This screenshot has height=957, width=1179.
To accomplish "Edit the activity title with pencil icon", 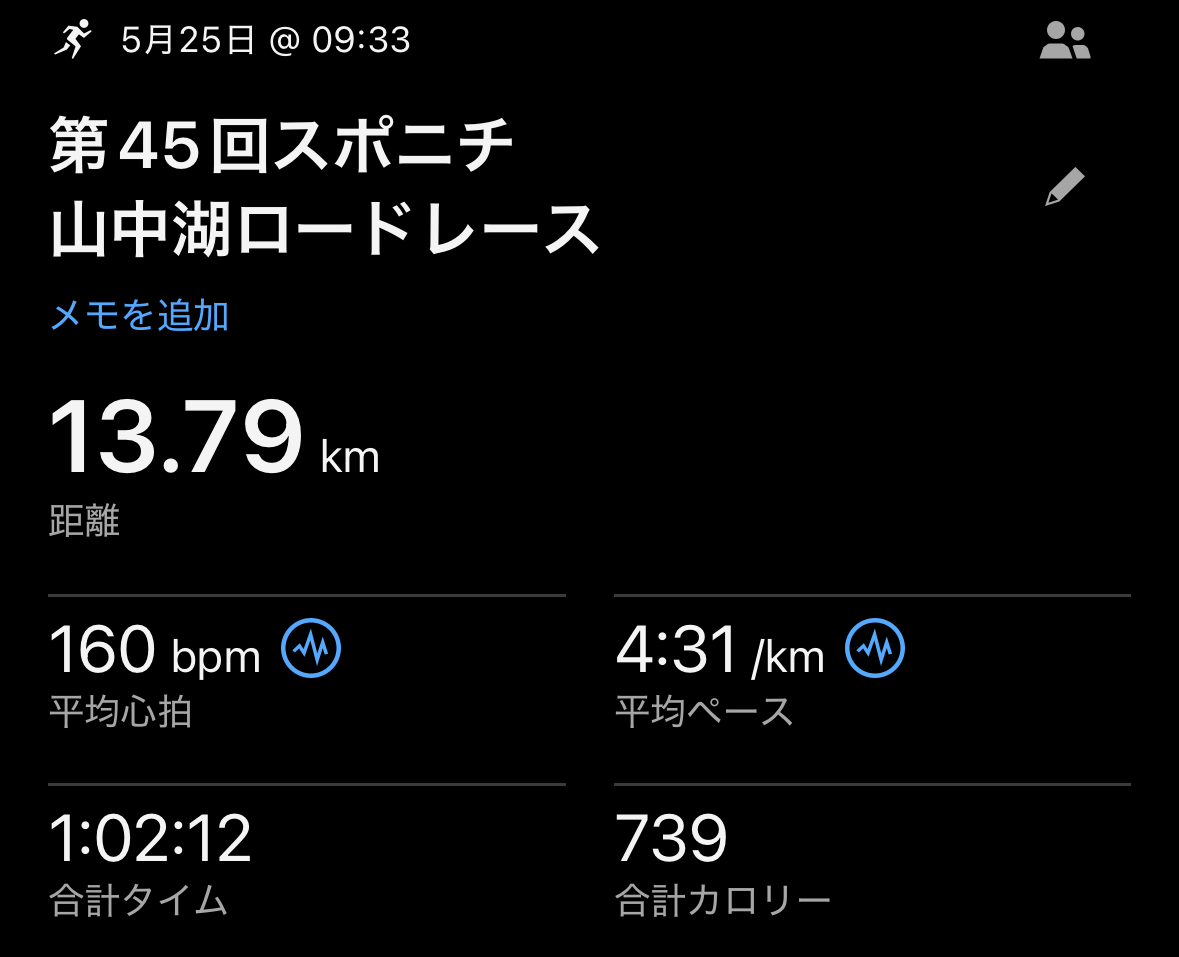I will tap(1064, 187).
